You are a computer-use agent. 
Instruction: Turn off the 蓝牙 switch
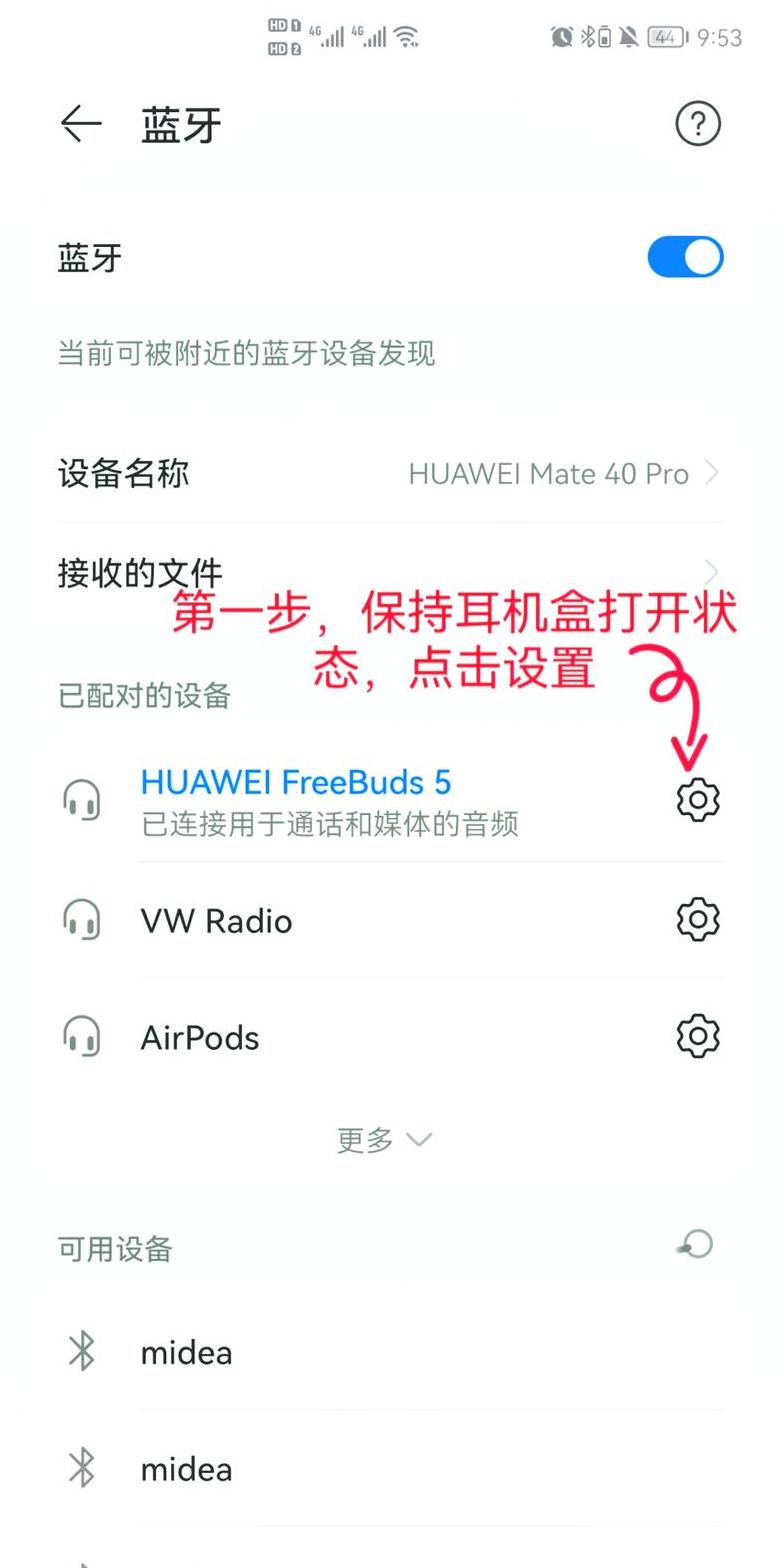tap(685, 257)
